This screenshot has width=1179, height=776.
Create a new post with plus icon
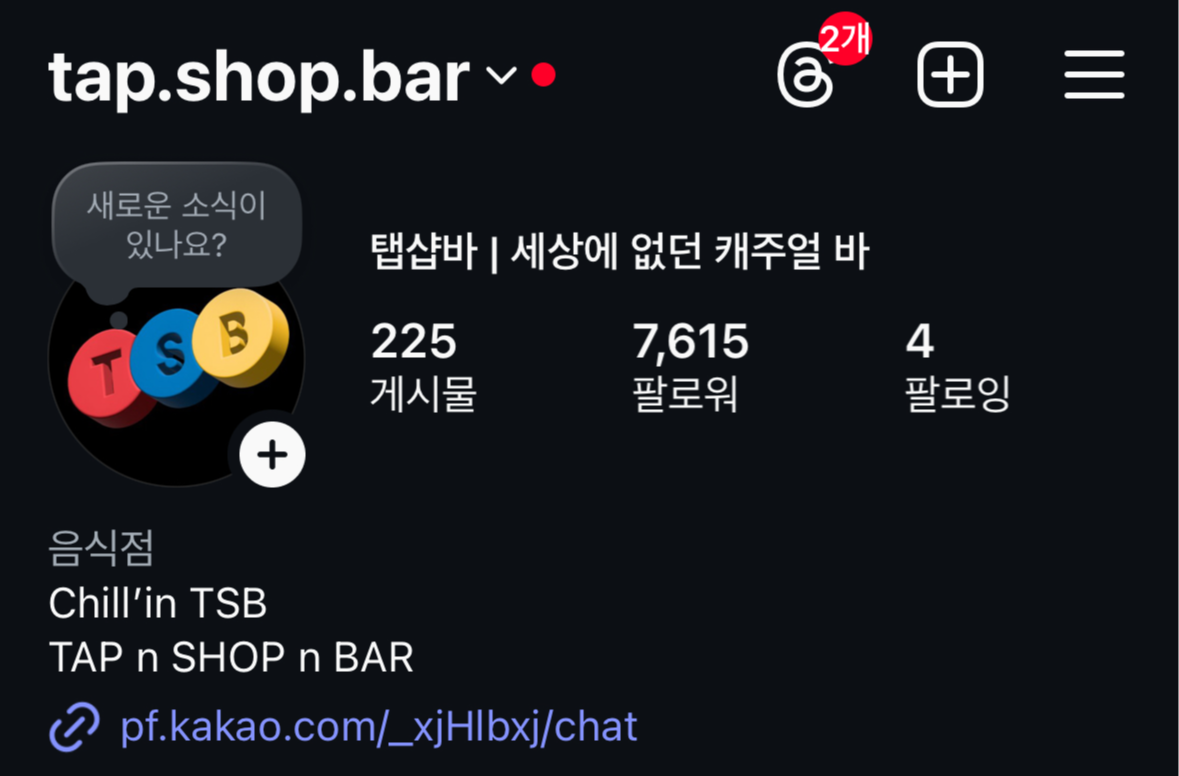950,75
